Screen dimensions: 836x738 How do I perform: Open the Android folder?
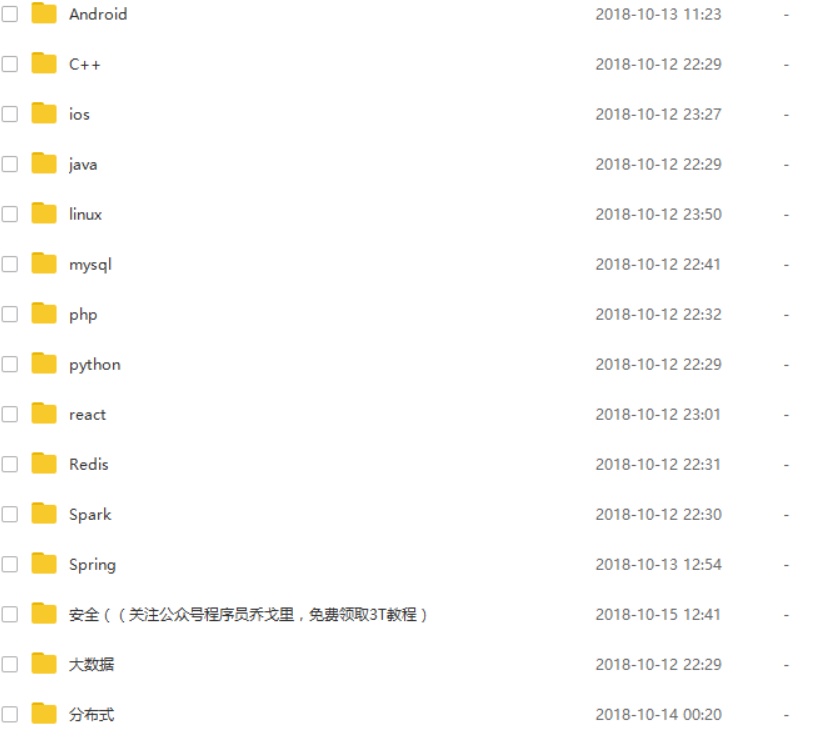click(97, 14)
